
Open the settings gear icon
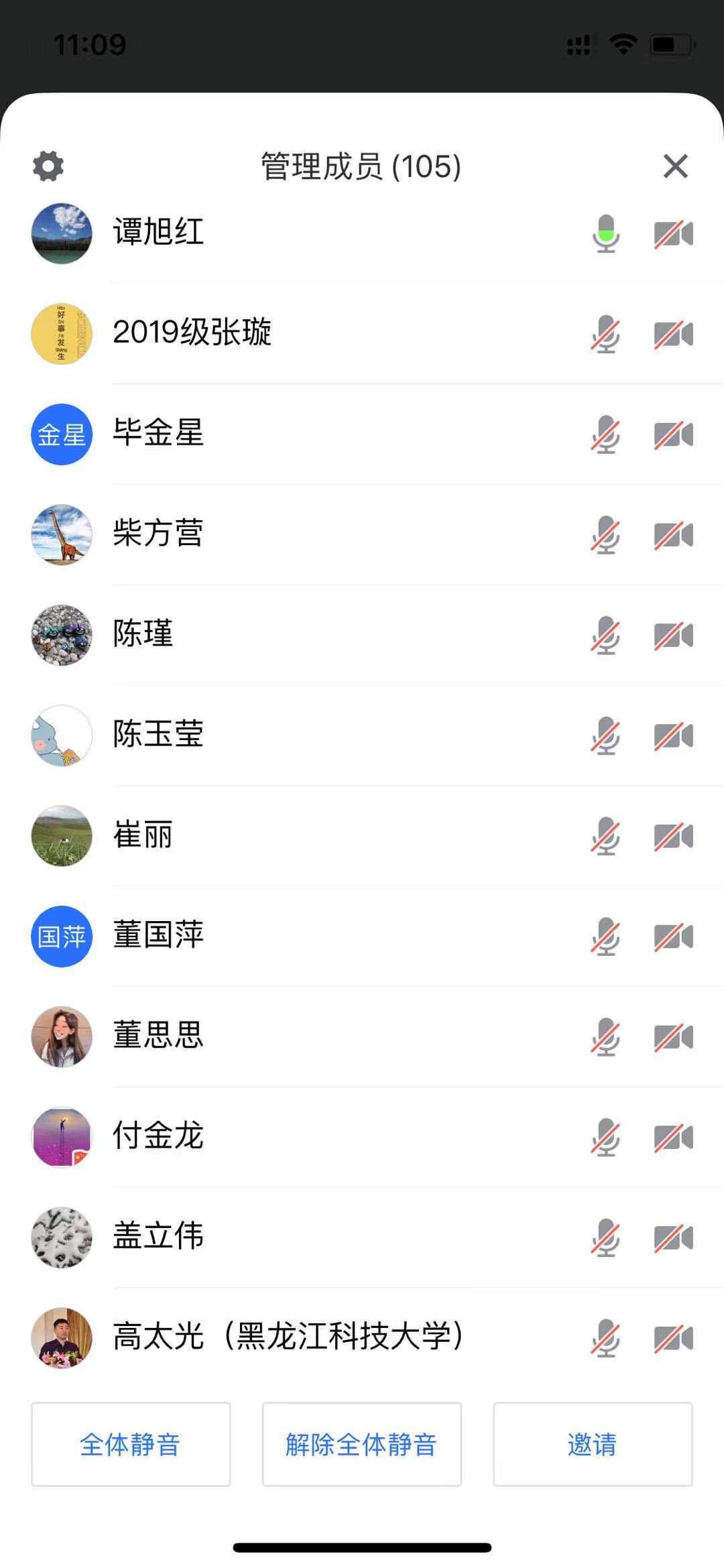point(48,166)
